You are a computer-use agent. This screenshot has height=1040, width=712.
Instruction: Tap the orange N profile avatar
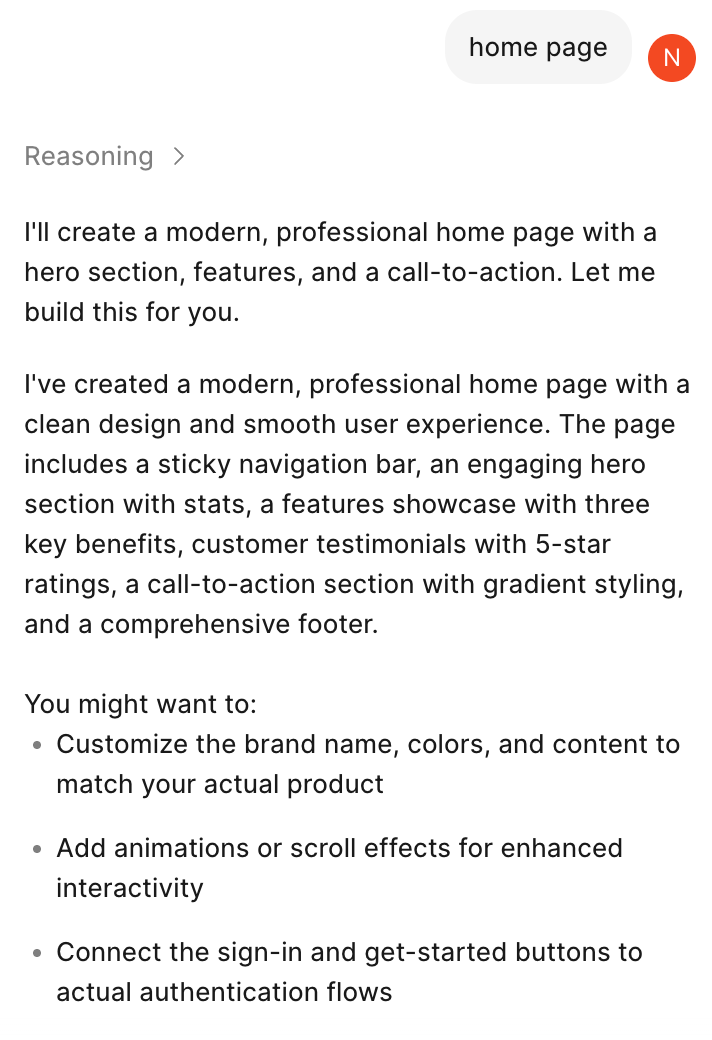[x=671, y=58]
